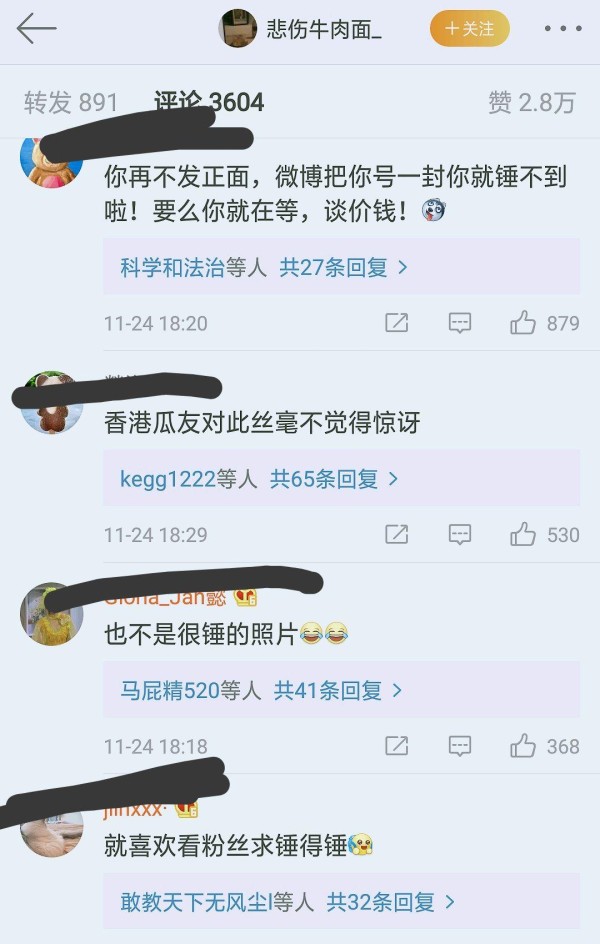The width and height of the screenshot is (600, 944).
Task: Follow 悲伤牛肉面_ with the 关注 button
Action: [x=469, y=29]
